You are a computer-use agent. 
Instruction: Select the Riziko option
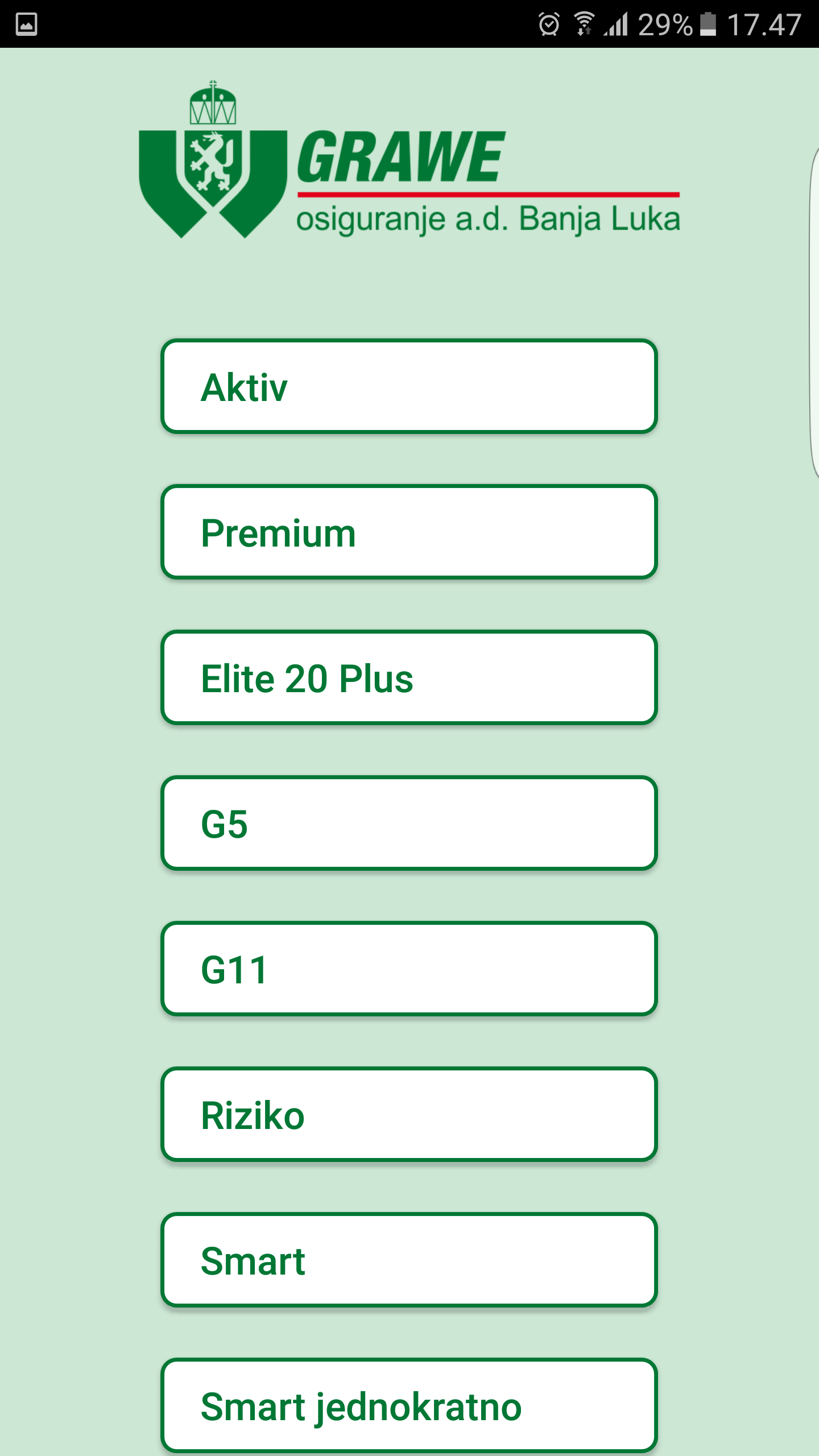click(x=409, y=1115)
